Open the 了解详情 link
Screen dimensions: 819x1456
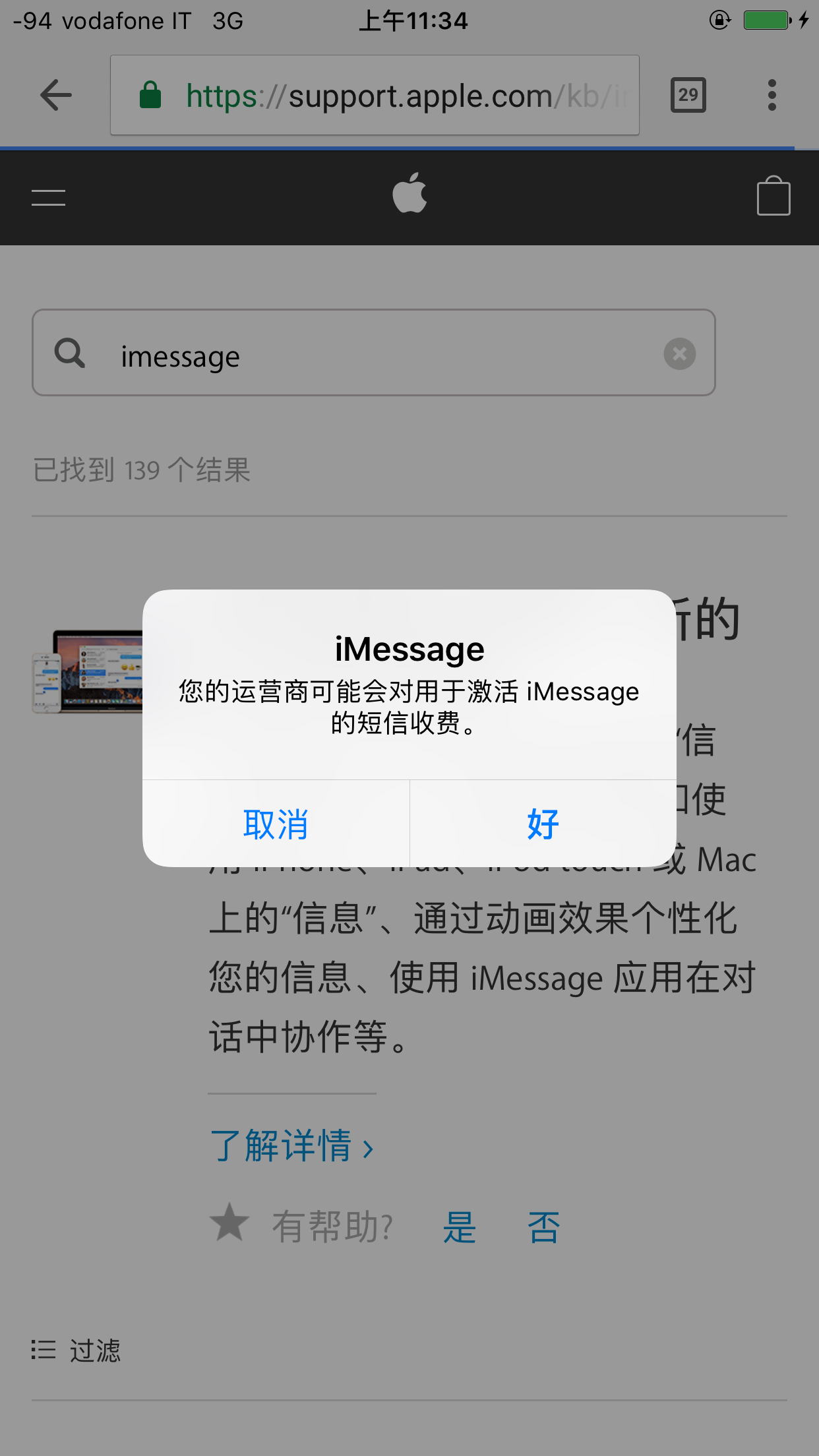[x=291, y=1146]
